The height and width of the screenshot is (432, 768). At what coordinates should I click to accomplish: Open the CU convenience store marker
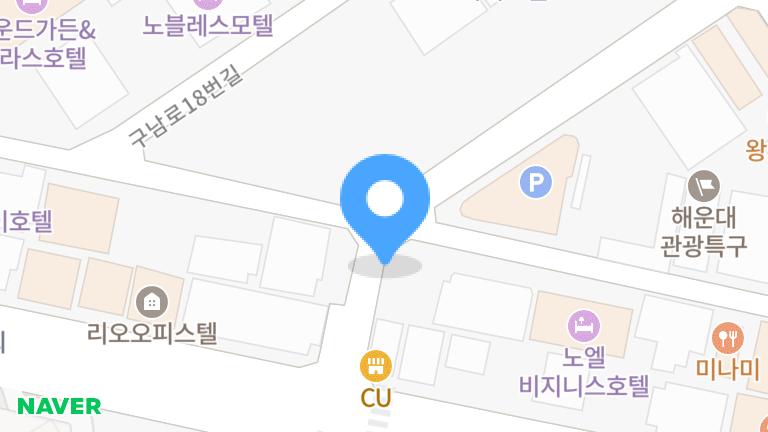coord(376,365)
